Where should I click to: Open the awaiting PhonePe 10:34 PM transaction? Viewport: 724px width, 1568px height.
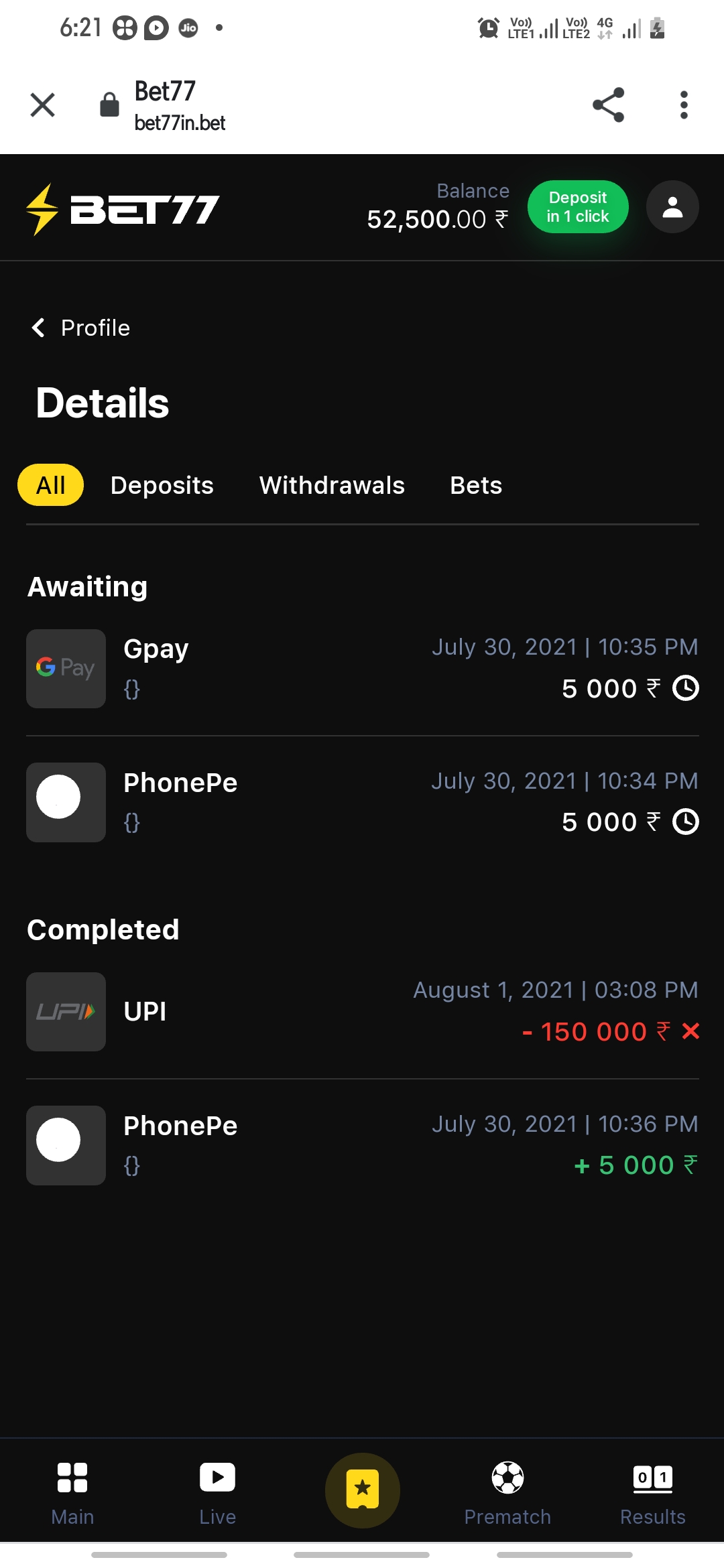[362, 802]
